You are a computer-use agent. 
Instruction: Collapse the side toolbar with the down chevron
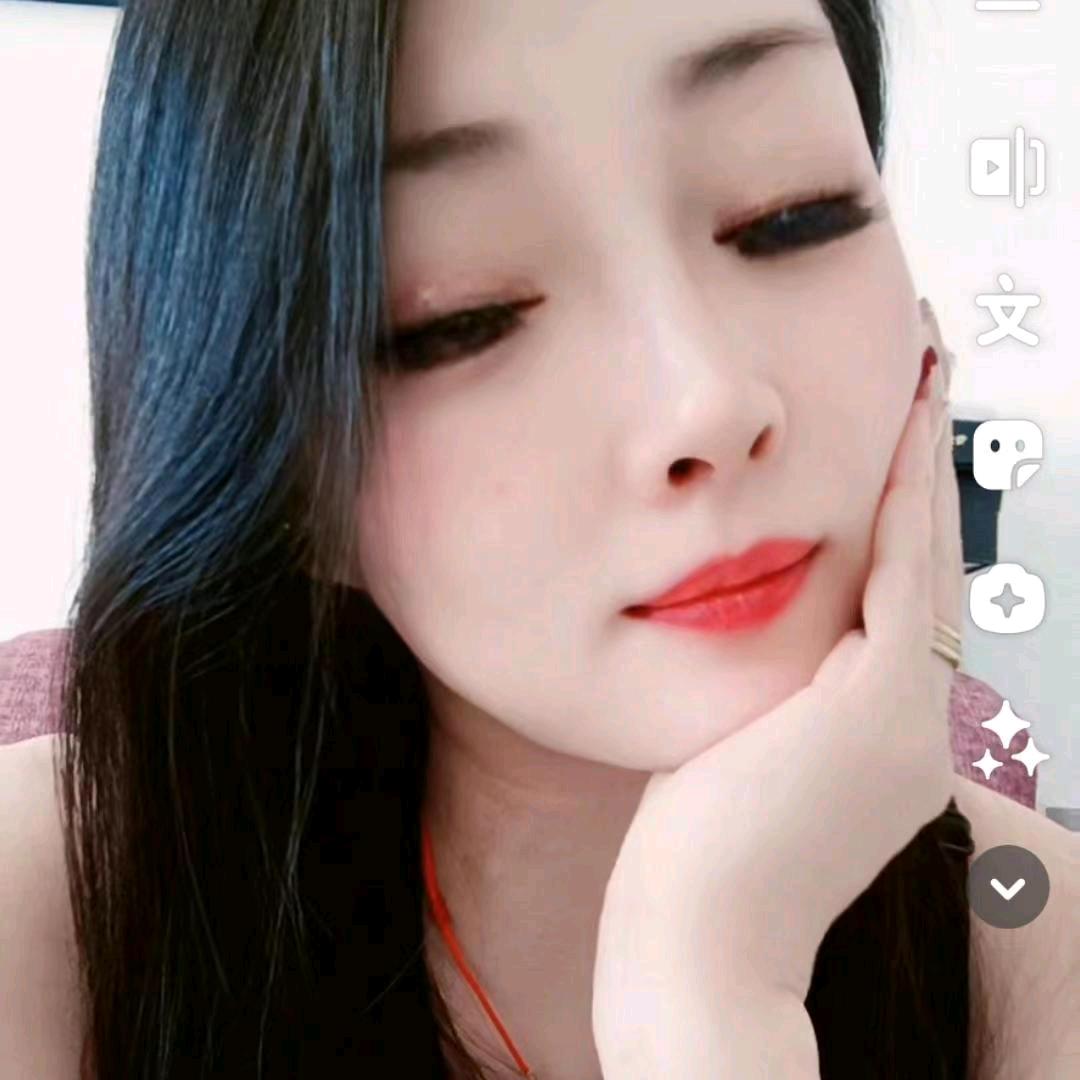coord(1008,887)
